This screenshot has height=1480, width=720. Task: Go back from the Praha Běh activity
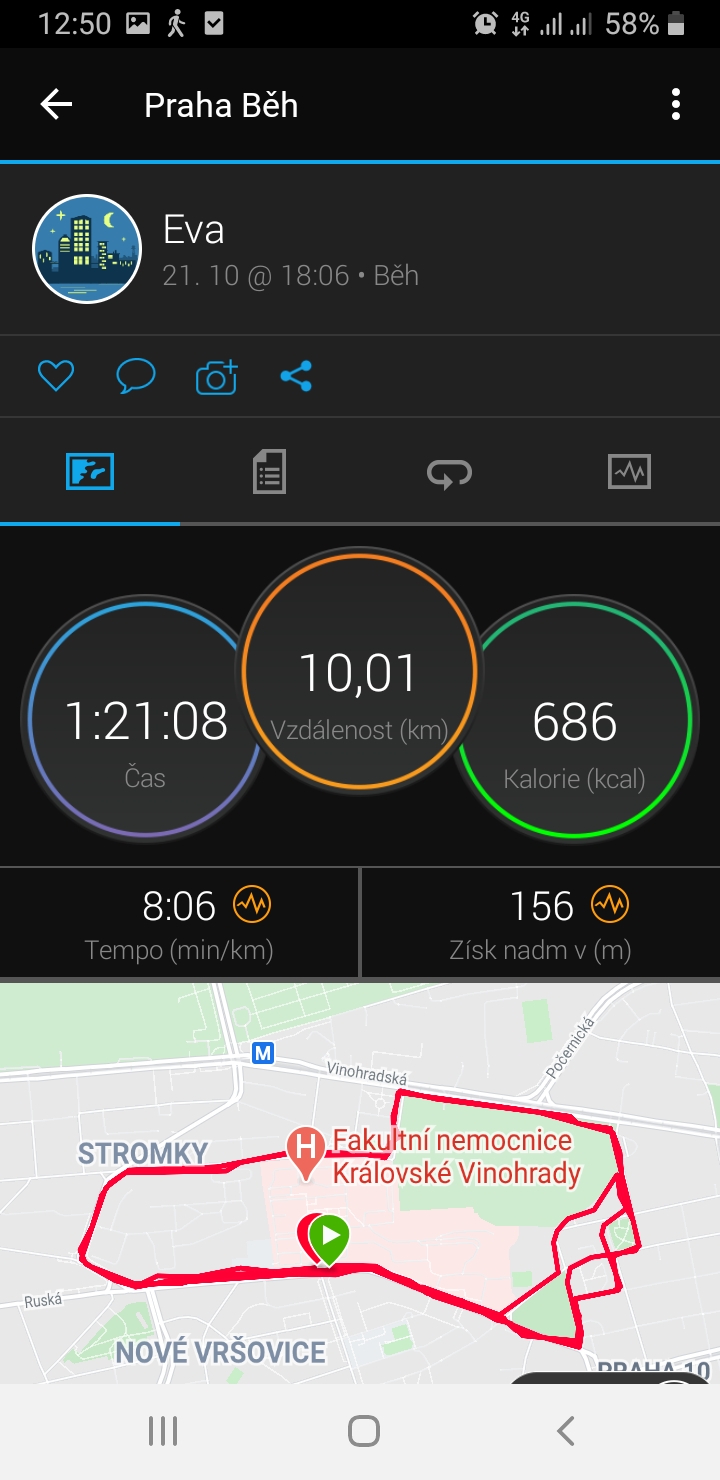tap(56, 105)
